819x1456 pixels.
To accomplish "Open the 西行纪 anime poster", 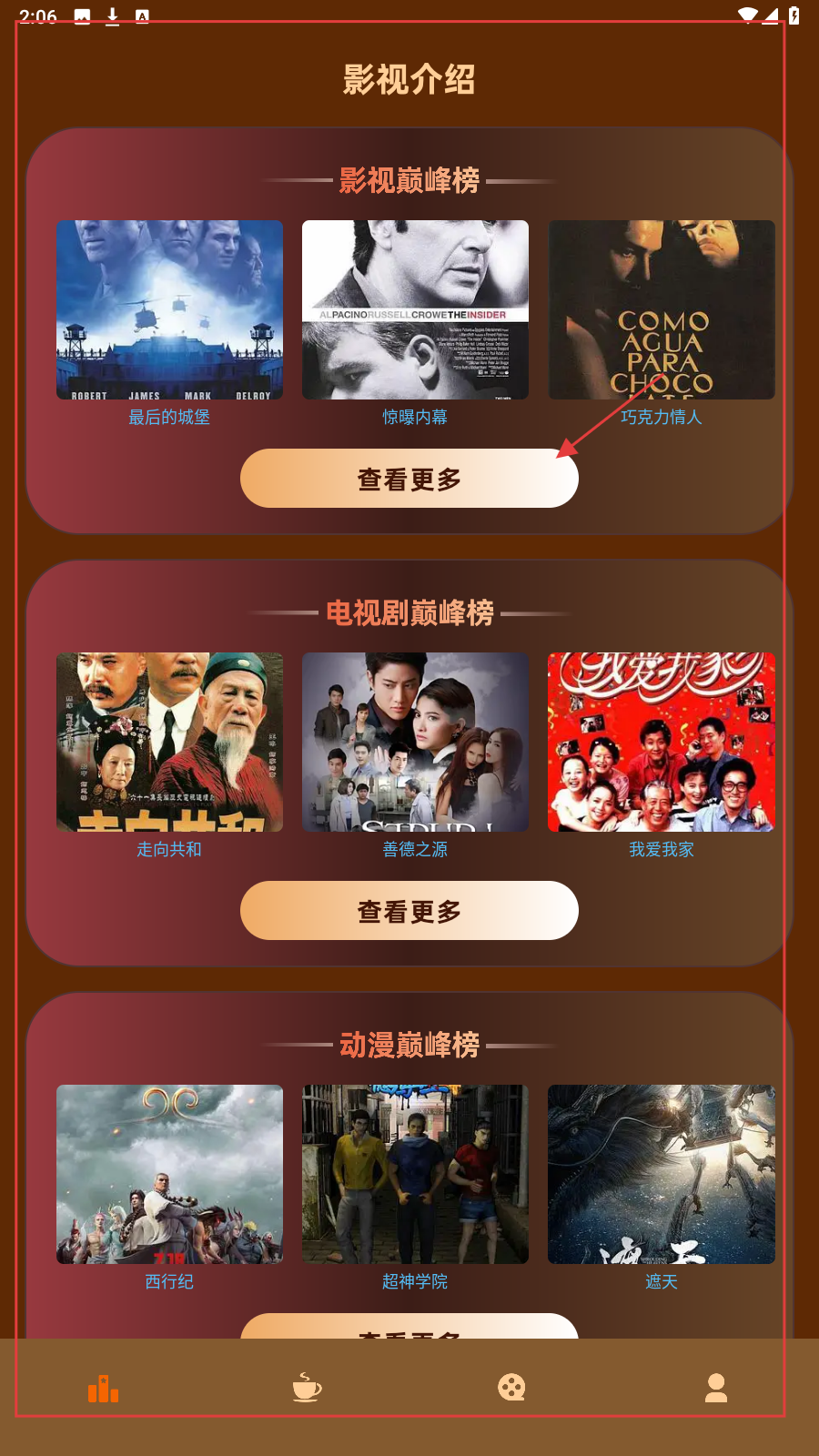I will [169, 1174].
